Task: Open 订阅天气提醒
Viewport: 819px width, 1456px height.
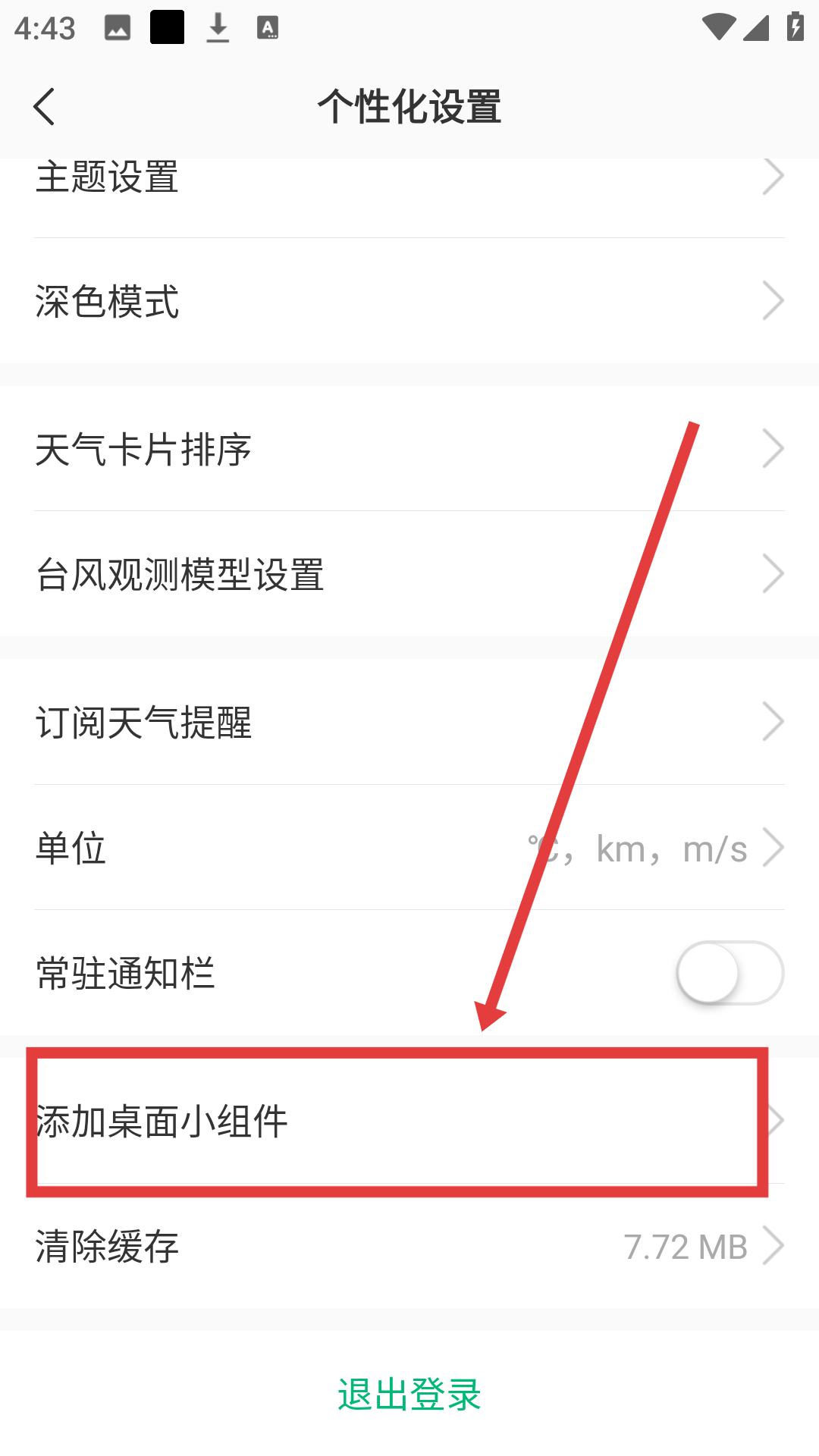Action: (x=409, y=722)
